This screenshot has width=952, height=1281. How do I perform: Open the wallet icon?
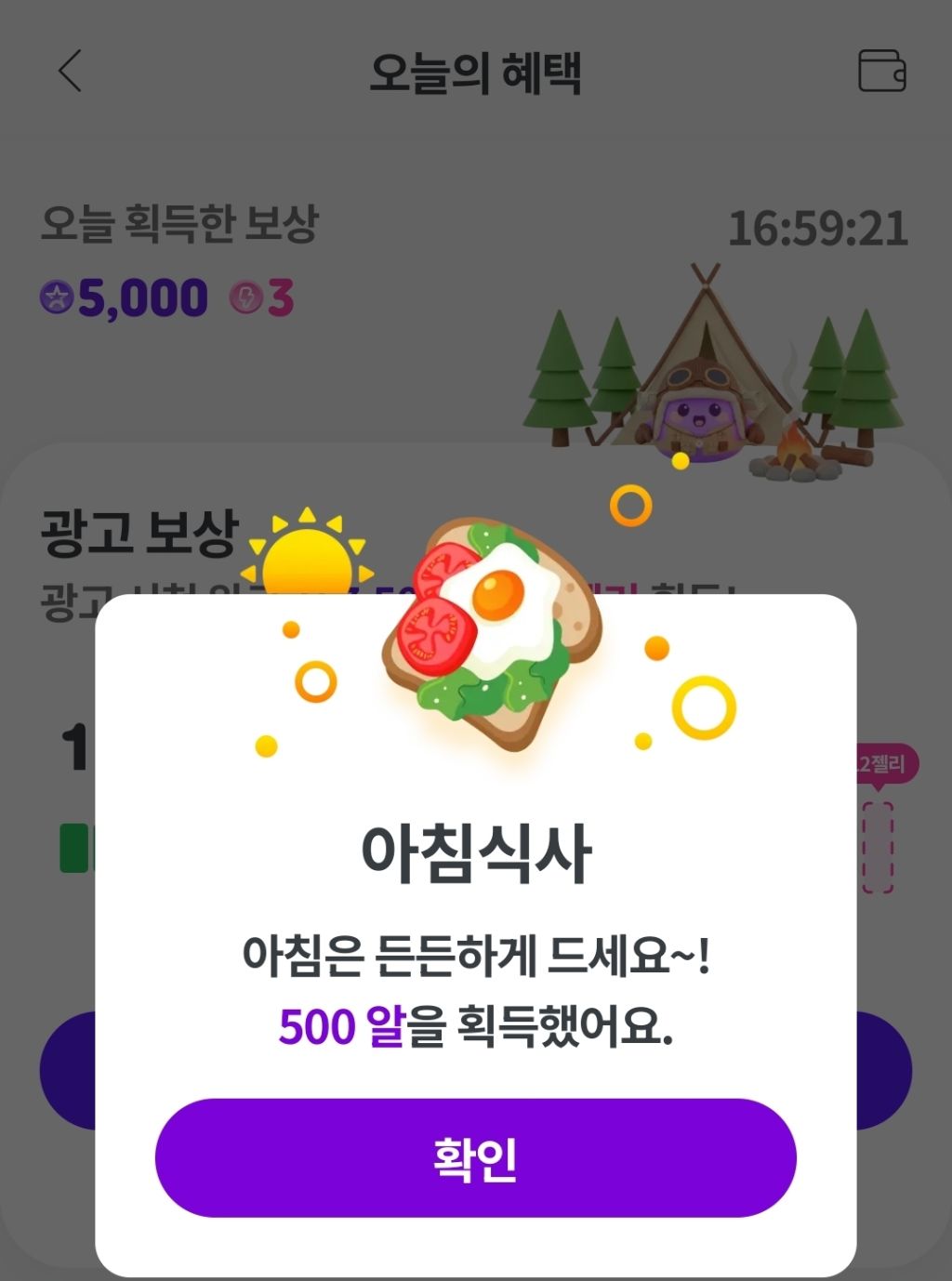pos(880,72)
